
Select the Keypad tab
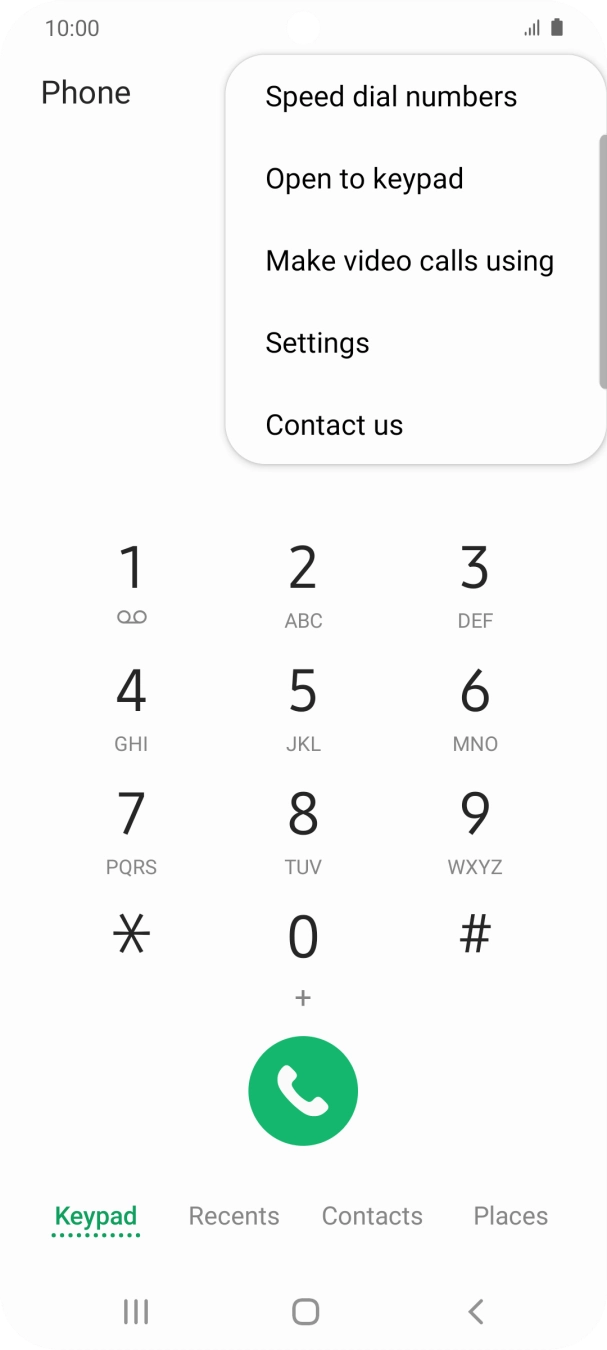pos(96,1217)
